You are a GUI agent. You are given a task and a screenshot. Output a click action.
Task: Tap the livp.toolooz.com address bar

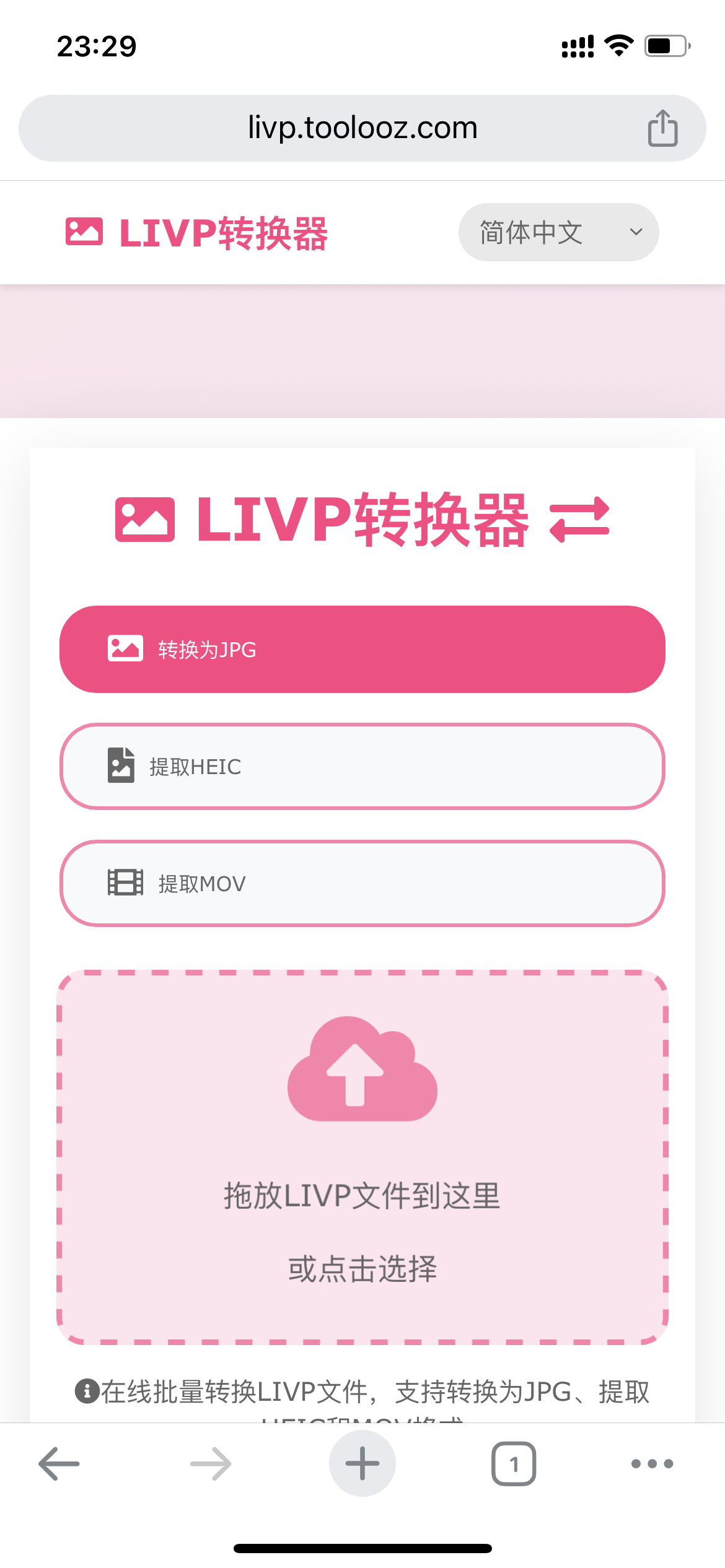coord(362,128)
